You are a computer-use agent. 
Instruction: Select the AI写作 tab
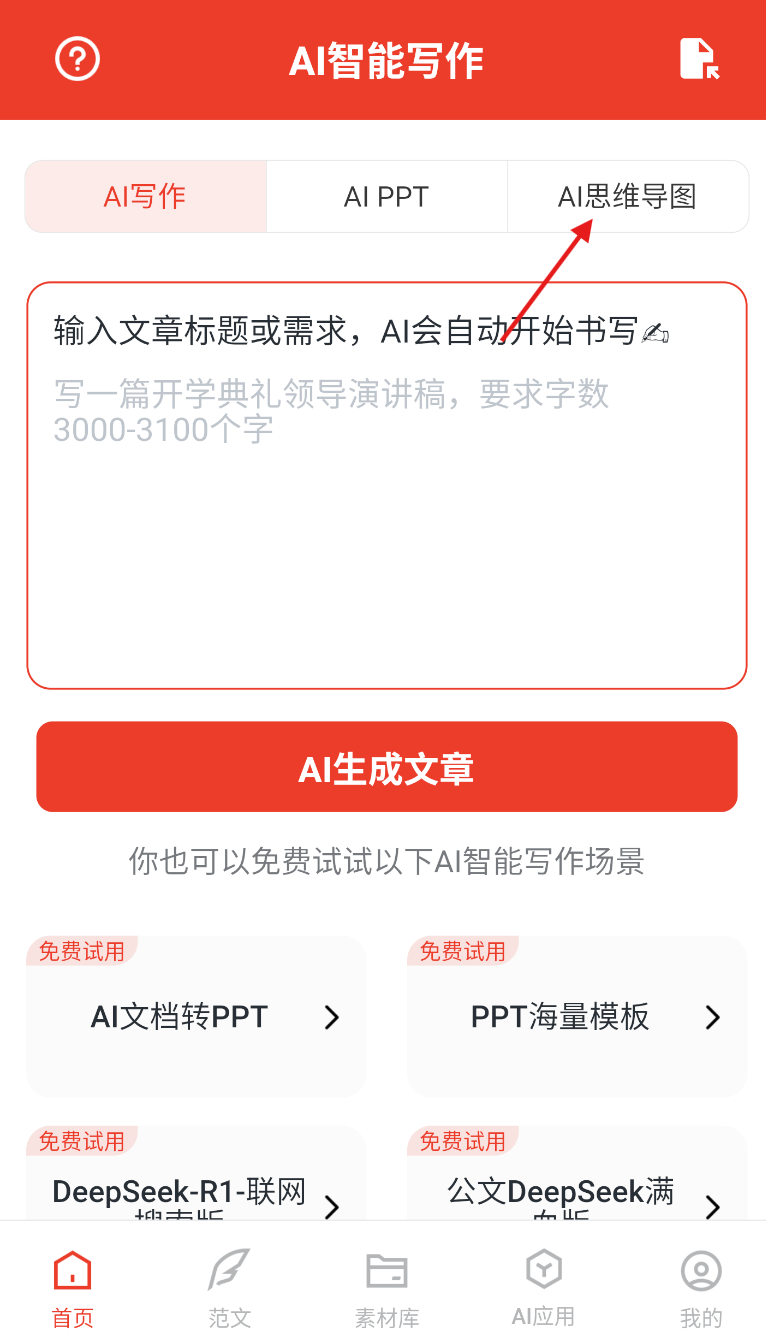[x=145, y=197]
